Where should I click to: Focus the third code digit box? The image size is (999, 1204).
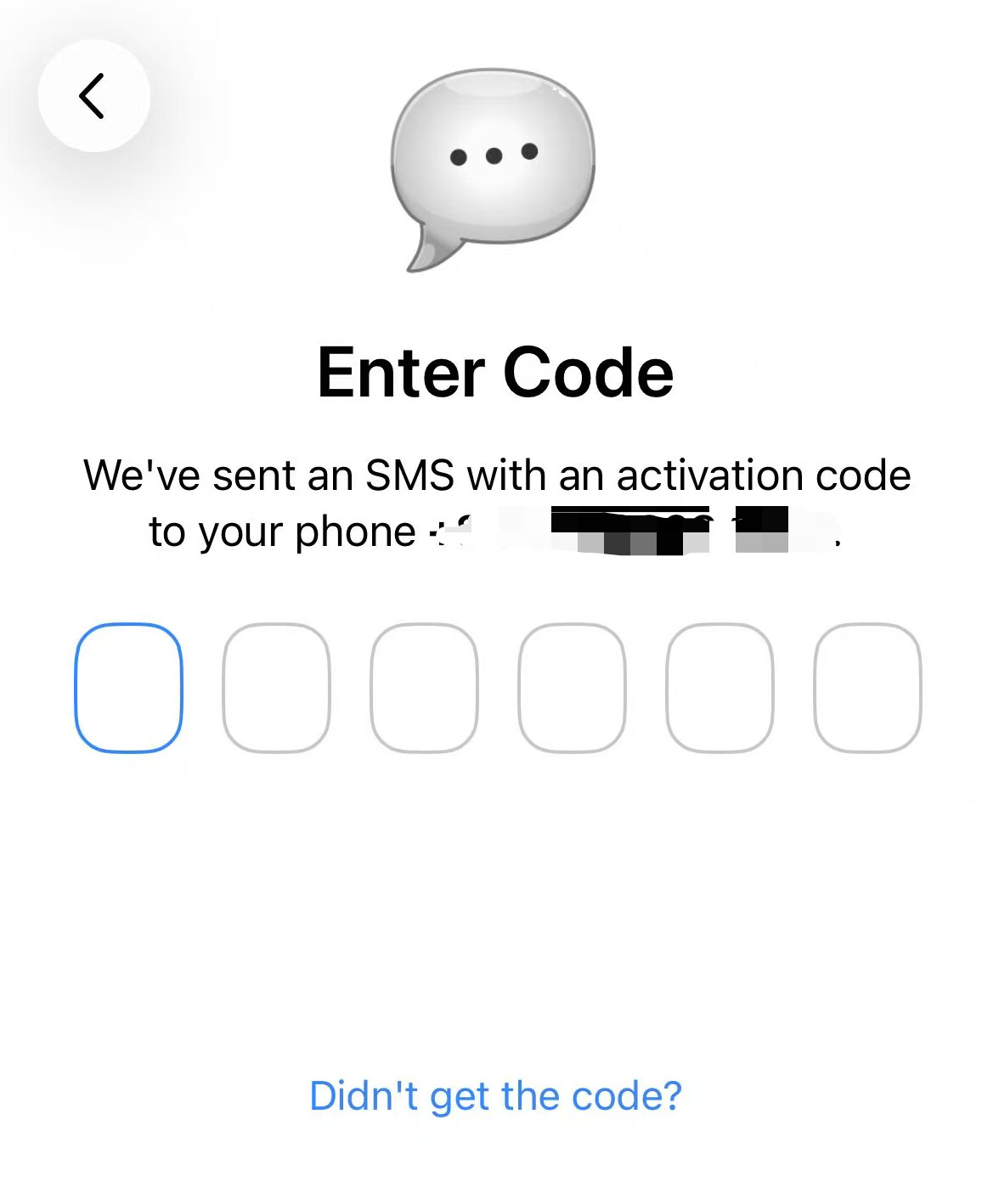point(424,688)
